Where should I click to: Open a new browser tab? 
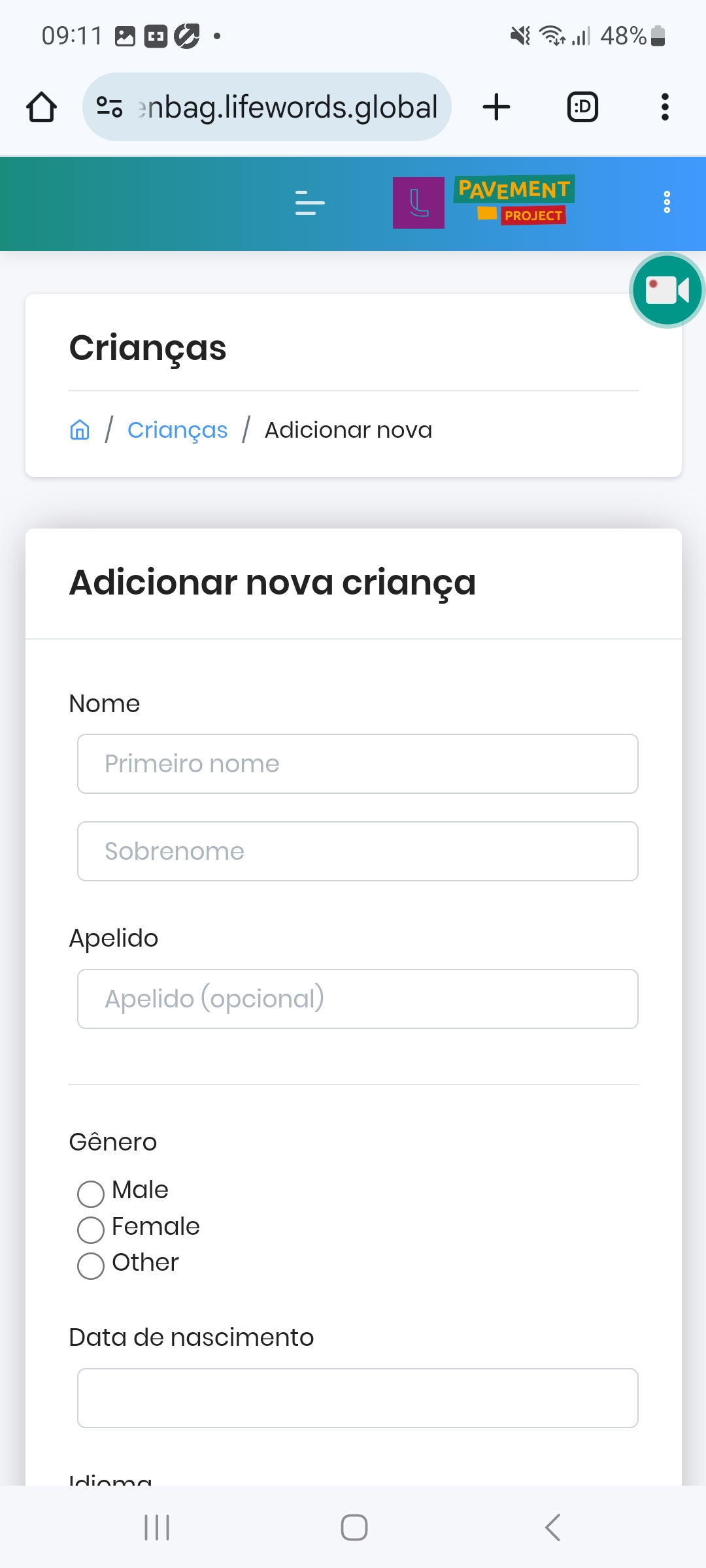coord(496,107)
